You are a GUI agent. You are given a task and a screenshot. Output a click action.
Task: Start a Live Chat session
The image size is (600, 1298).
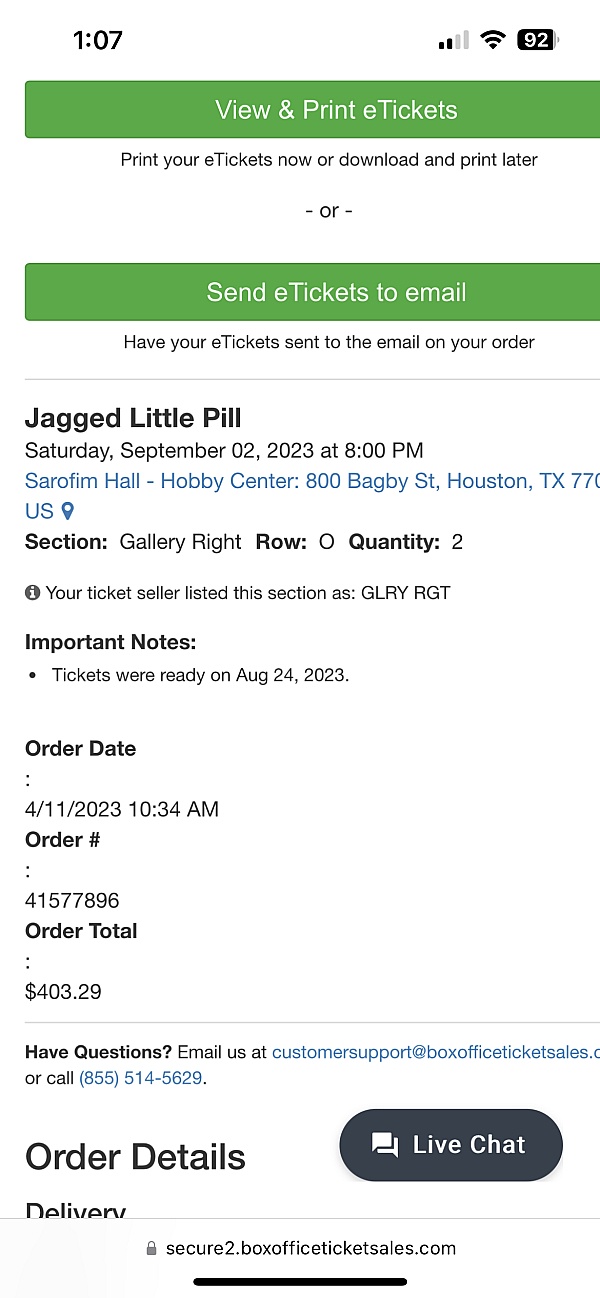pyautogui.click(x=451, y=1145)
